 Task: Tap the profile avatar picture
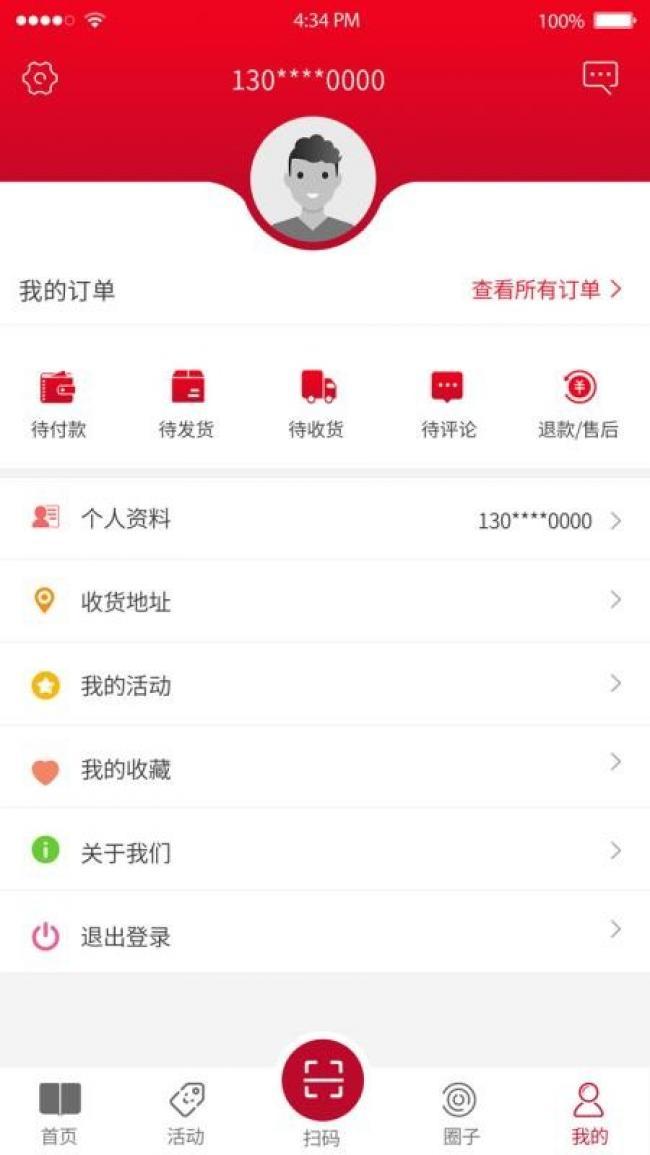pos(313,180)
